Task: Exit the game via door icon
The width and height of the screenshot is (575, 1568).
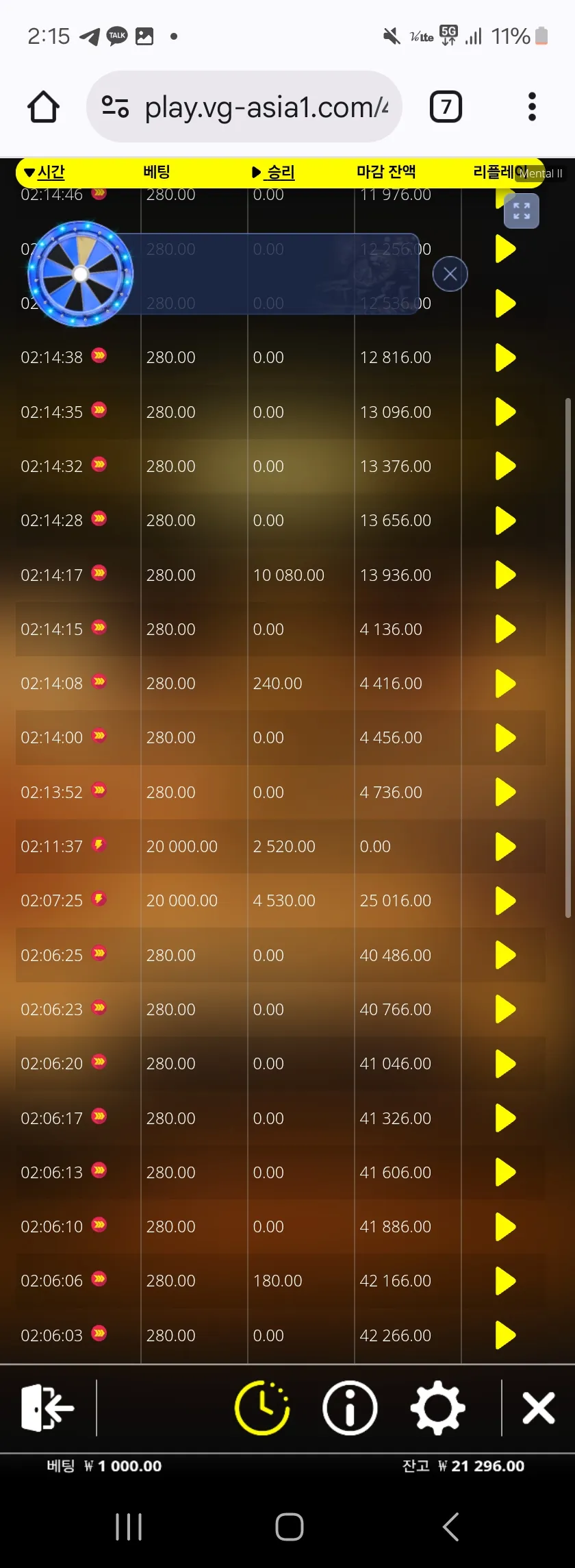Action: (x=47, y=1408)
